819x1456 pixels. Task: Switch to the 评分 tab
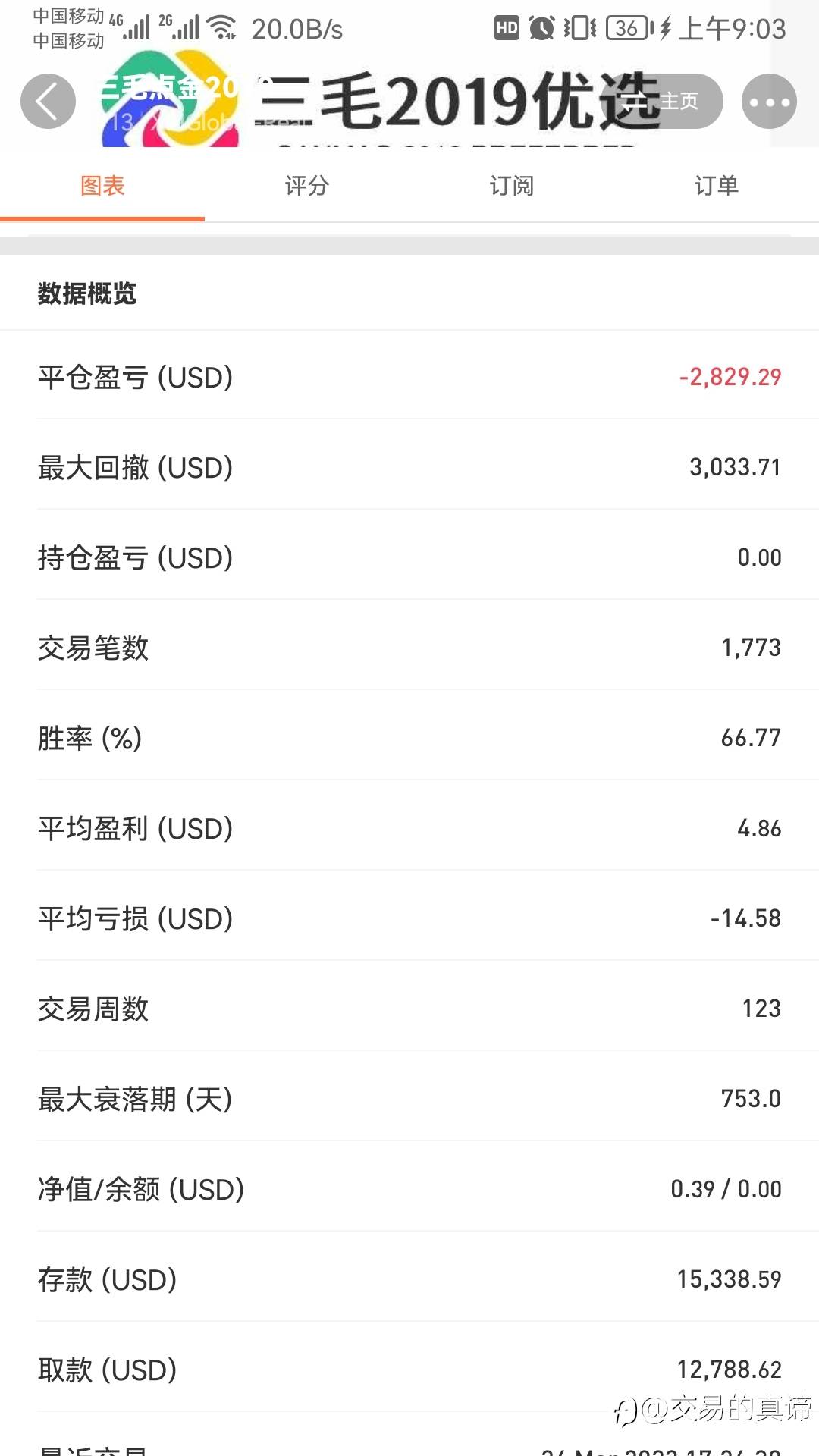coord(307,186)
